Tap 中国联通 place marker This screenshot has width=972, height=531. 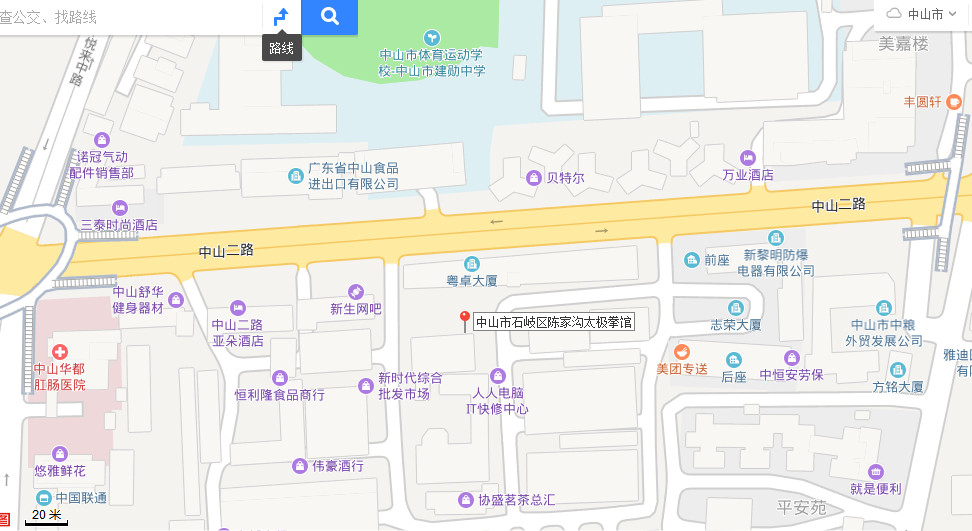tap(44, 497)
